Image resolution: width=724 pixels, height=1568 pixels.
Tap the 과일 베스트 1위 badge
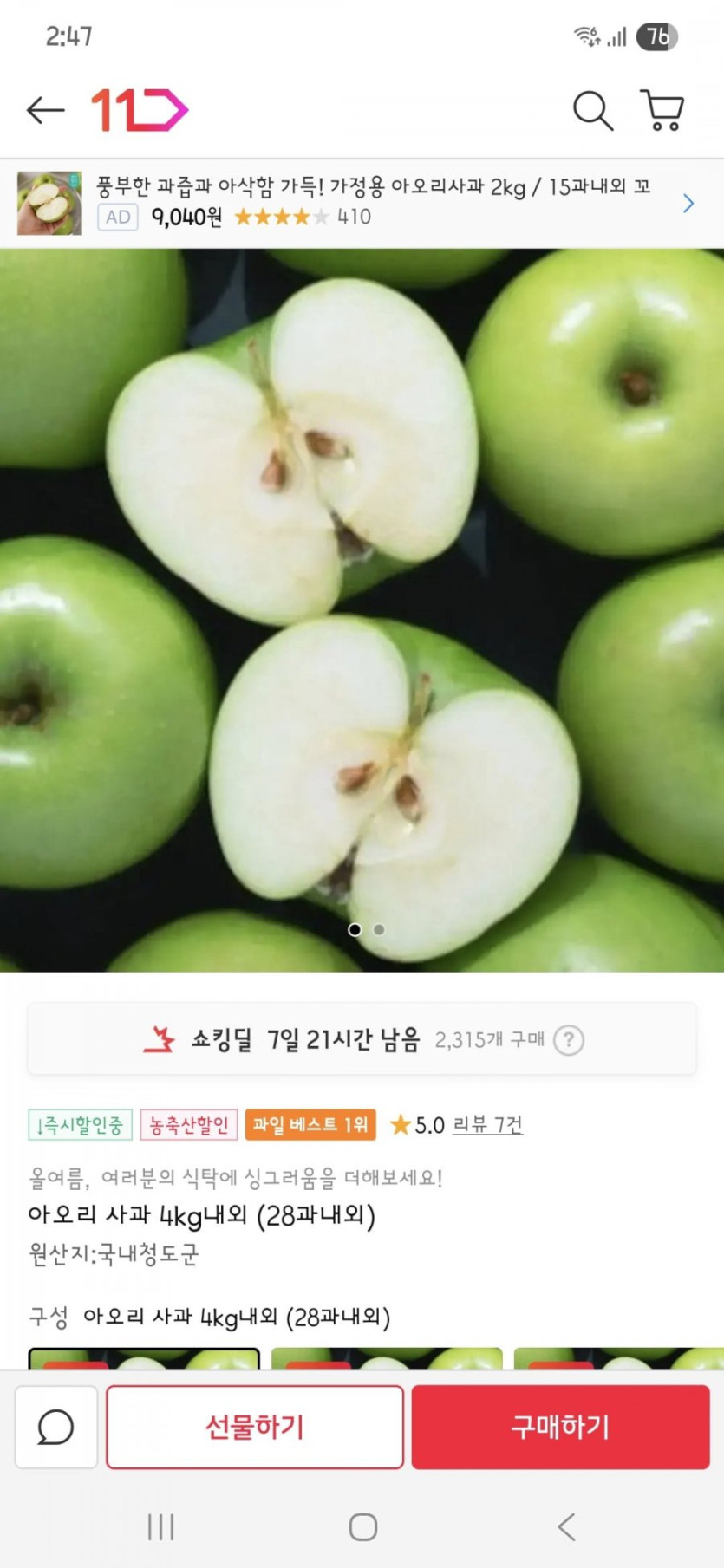tap(310, 1125)
